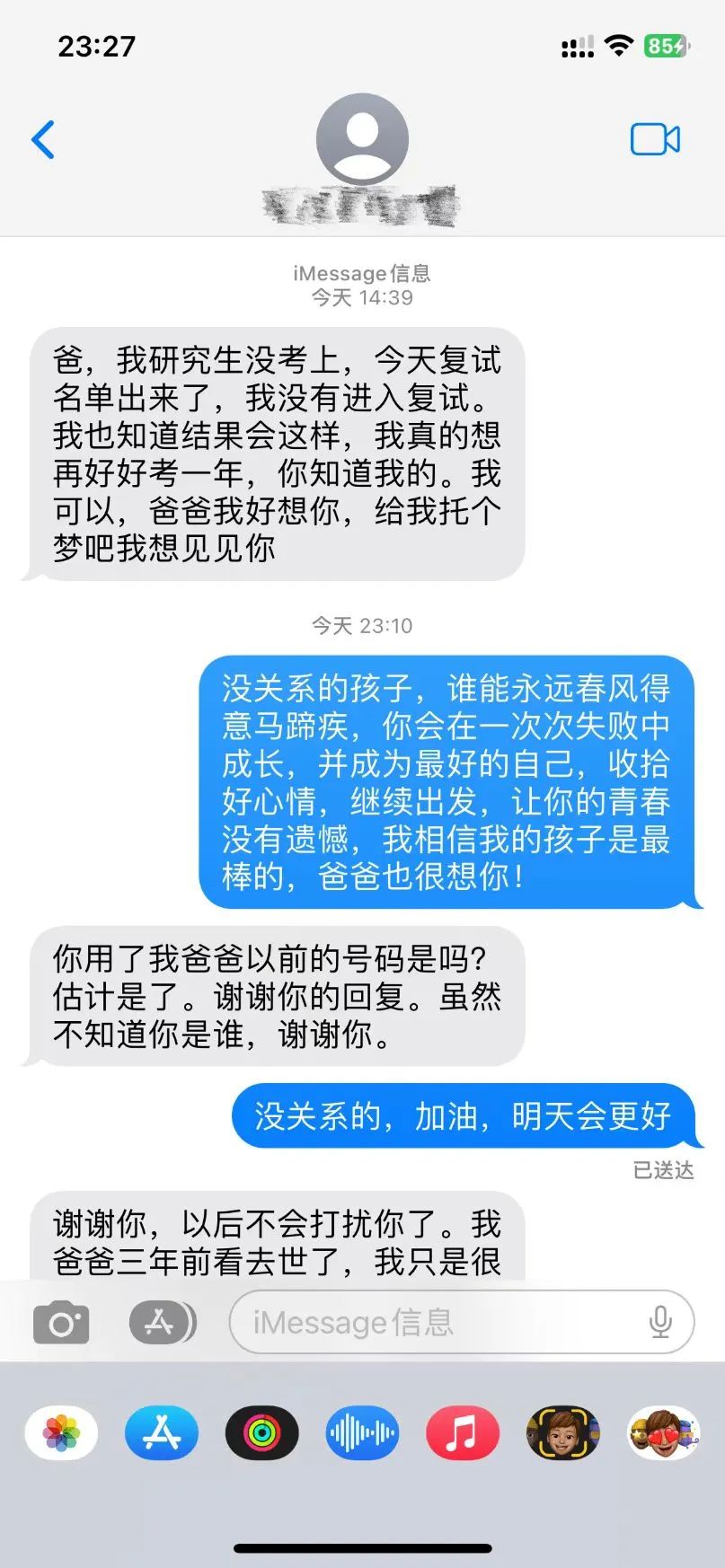Record an audio message with the microphone
This screenshot has width=725, height=1568.
tap(660, 1322)
